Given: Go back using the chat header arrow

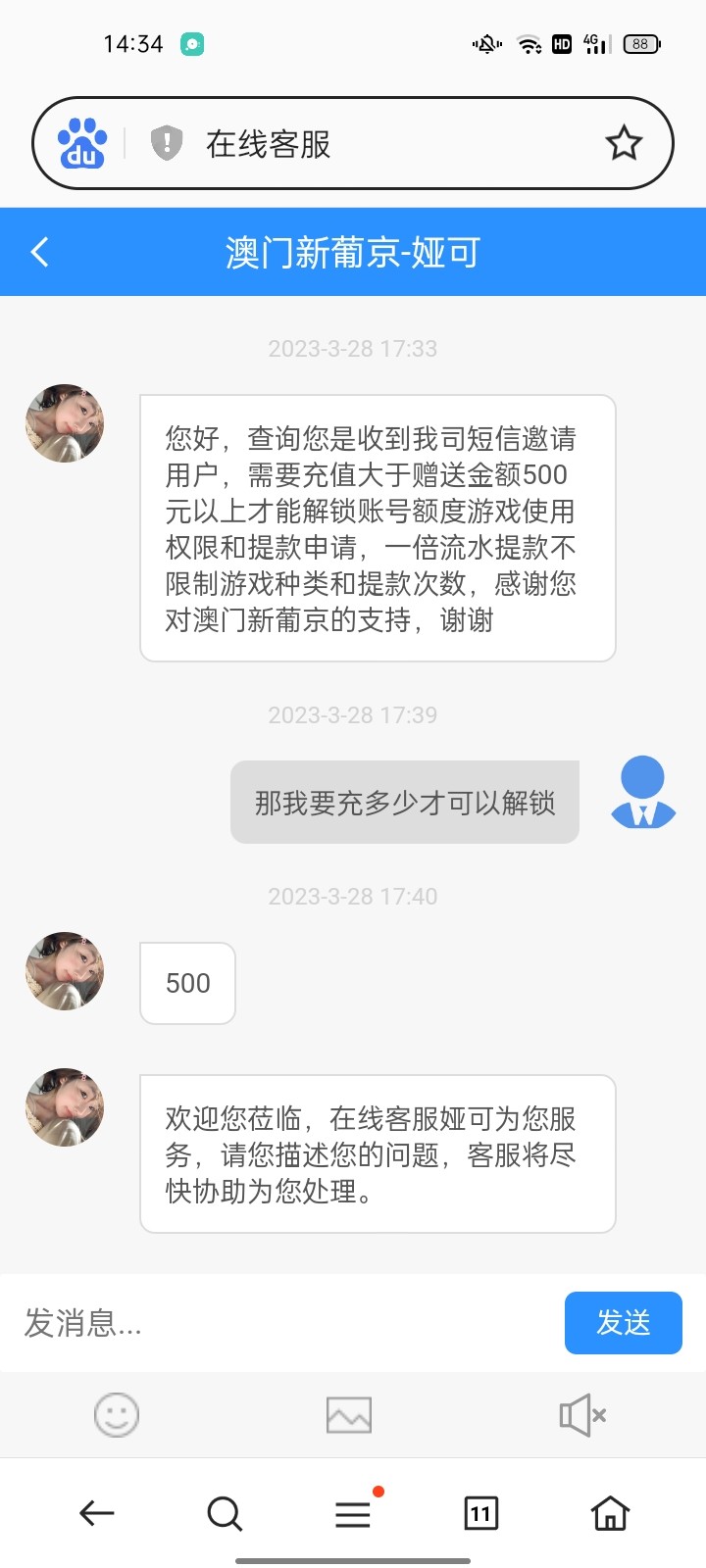Looking at the screenshot, I should [40, 252].
